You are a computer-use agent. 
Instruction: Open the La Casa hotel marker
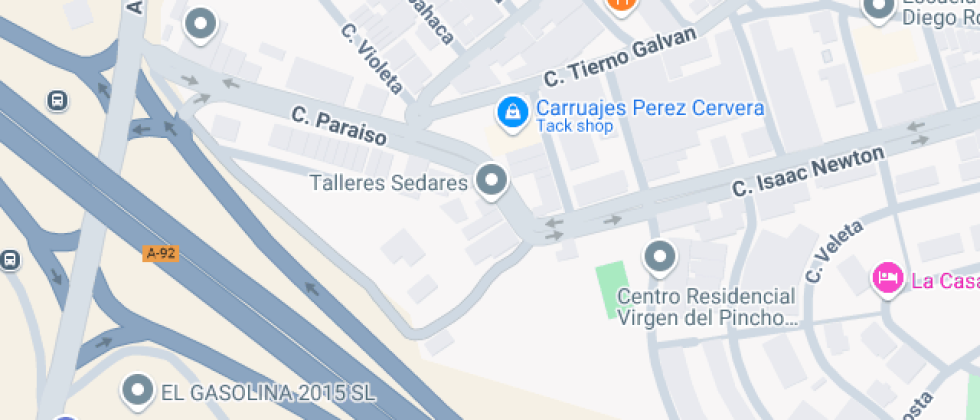point(886,279)
